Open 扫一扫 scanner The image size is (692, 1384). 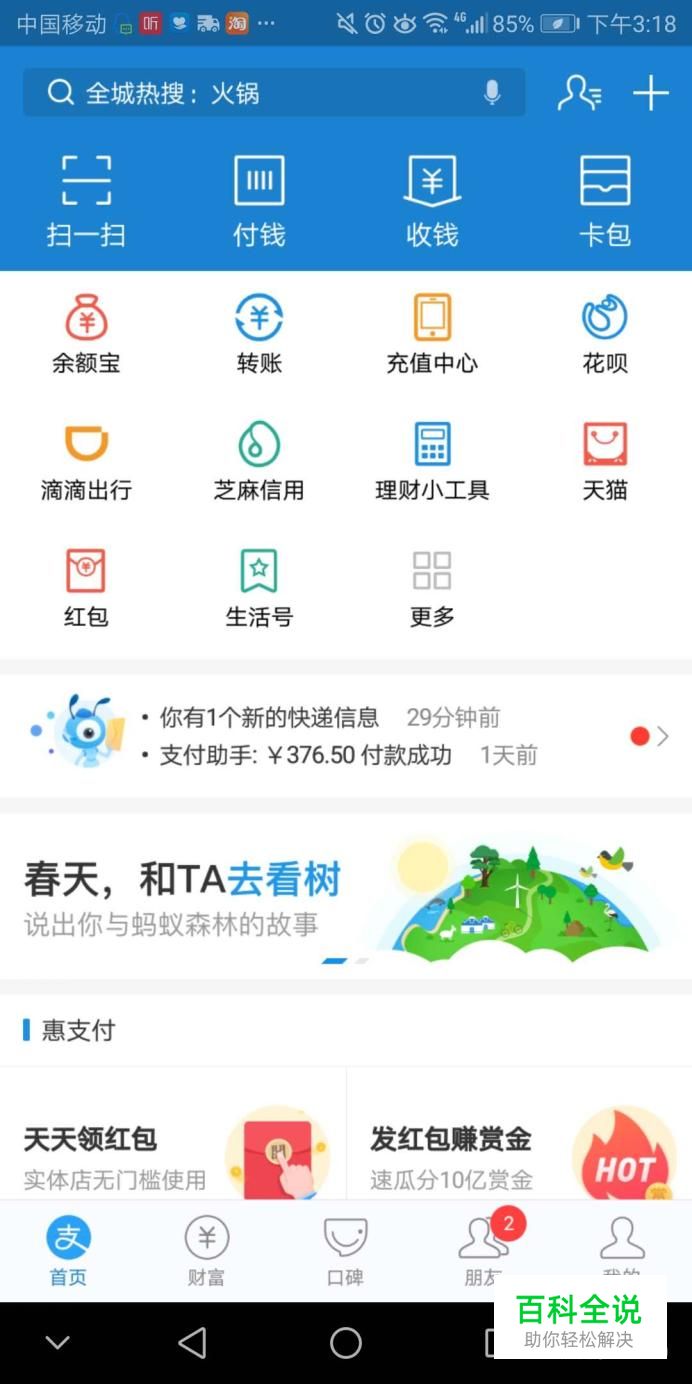tap(86, 200)
